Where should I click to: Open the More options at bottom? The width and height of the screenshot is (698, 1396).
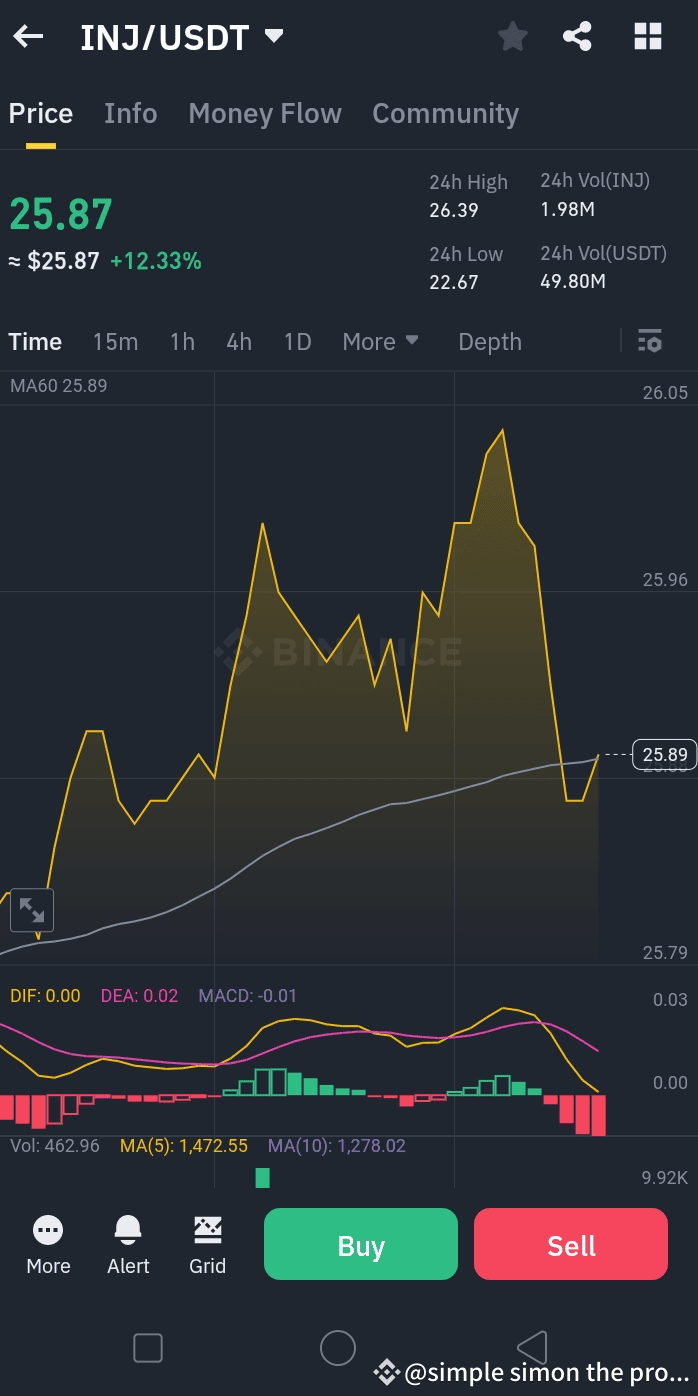click(48, 1244)
